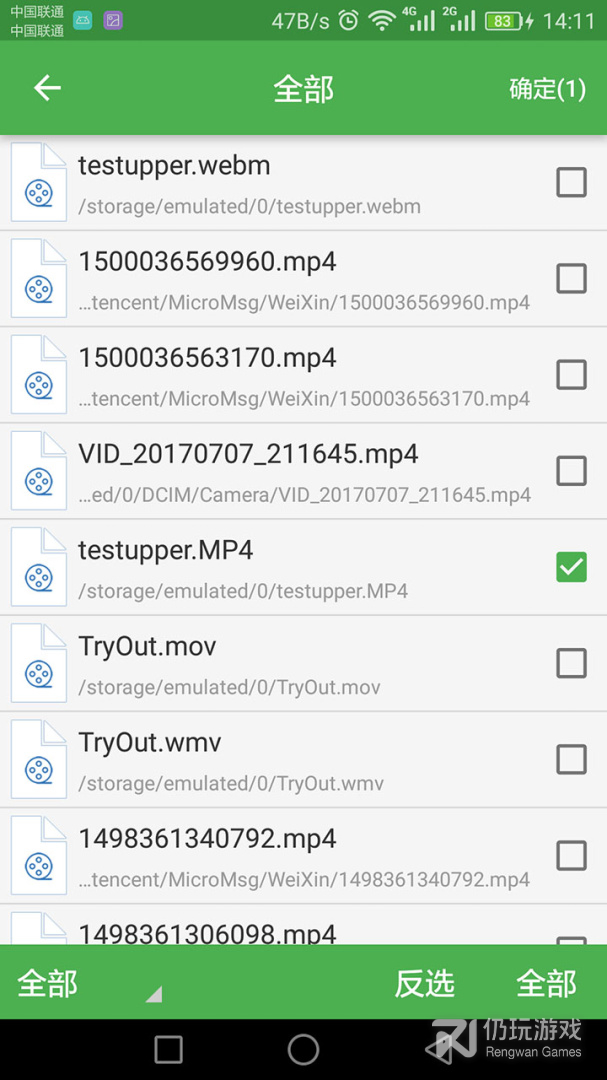Image resolution: width=607 pixels, height=1080 pixels.
Task: Confirm selection with 确定(1)
Action: pos(547,89)
